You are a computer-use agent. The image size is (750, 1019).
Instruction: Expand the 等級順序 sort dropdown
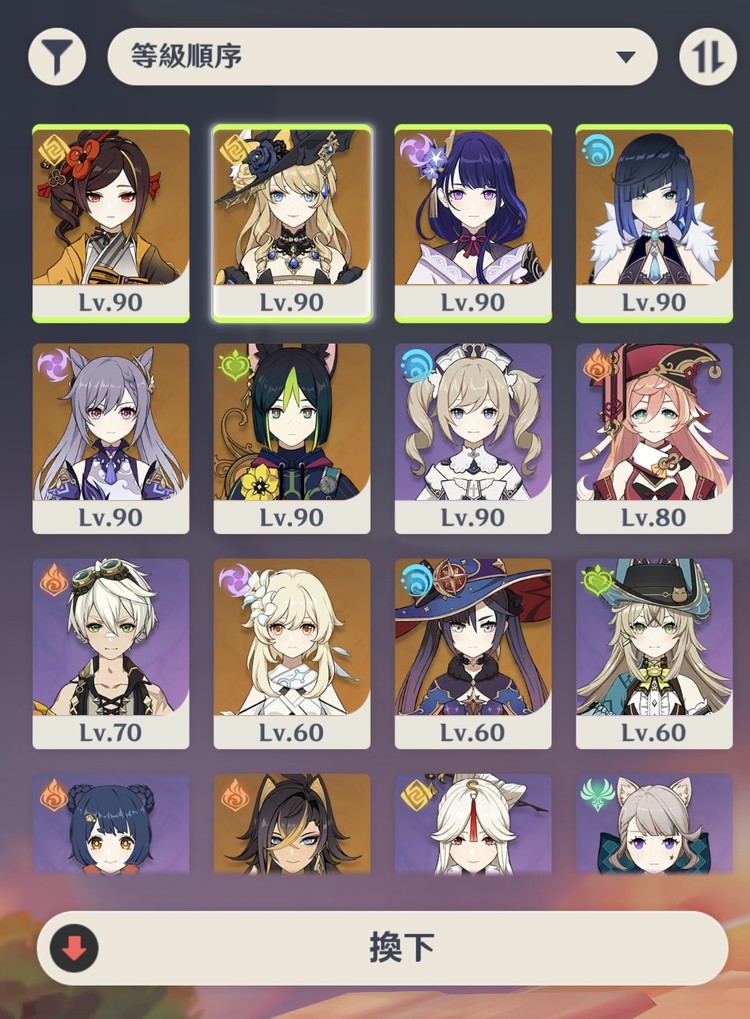pyautogui.click(x=382, y=57)
